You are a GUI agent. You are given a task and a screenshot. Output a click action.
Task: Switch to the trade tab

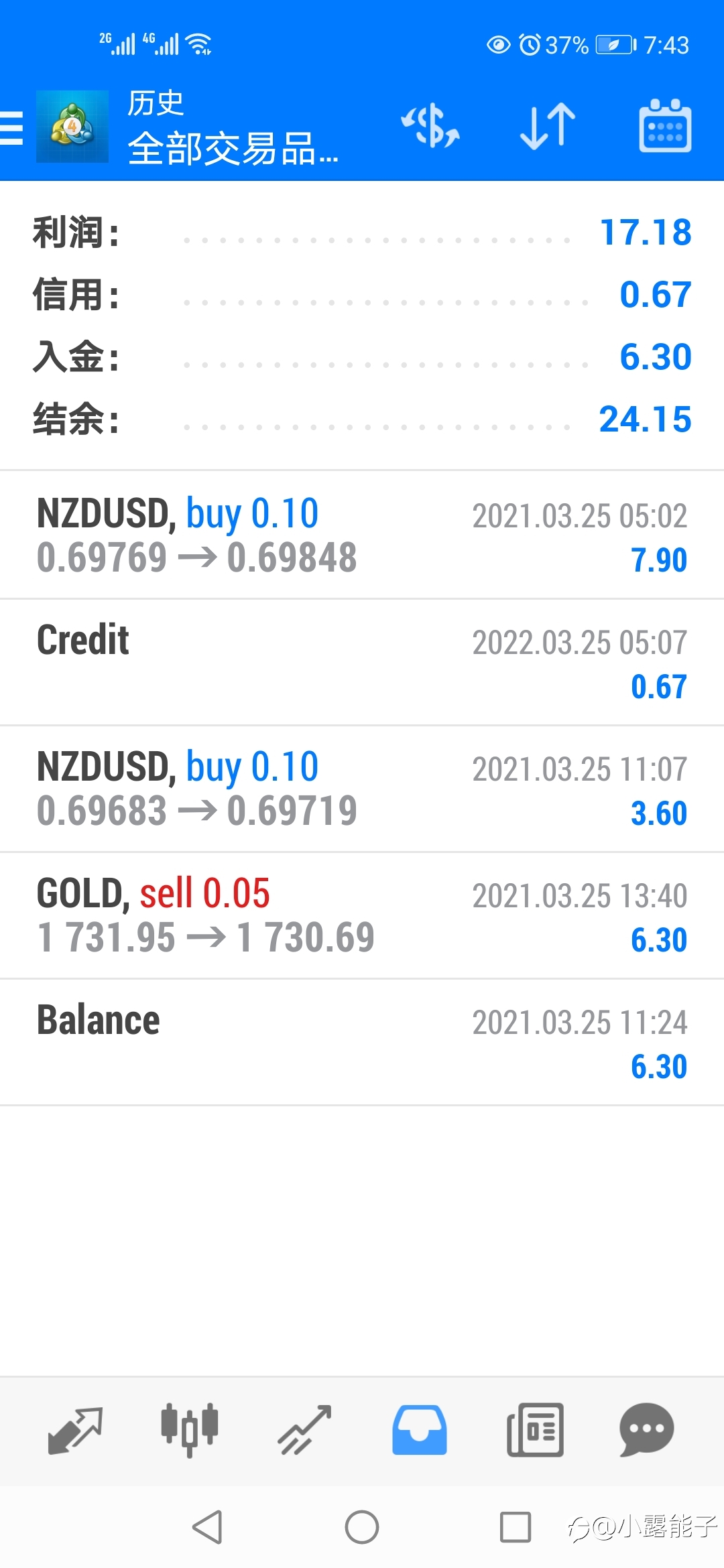pos(305,1431)
